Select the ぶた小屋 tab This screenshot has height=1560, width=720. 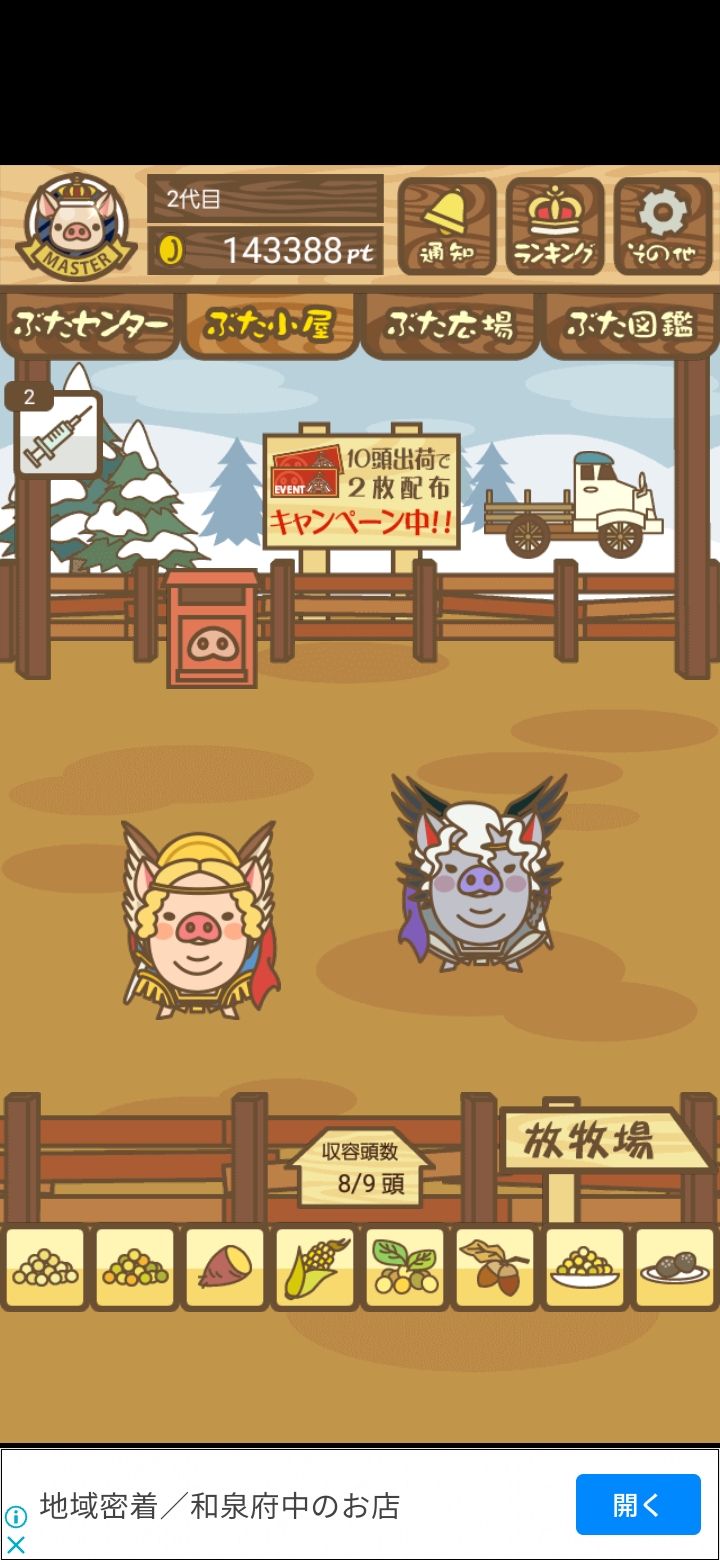coord(270,325)
